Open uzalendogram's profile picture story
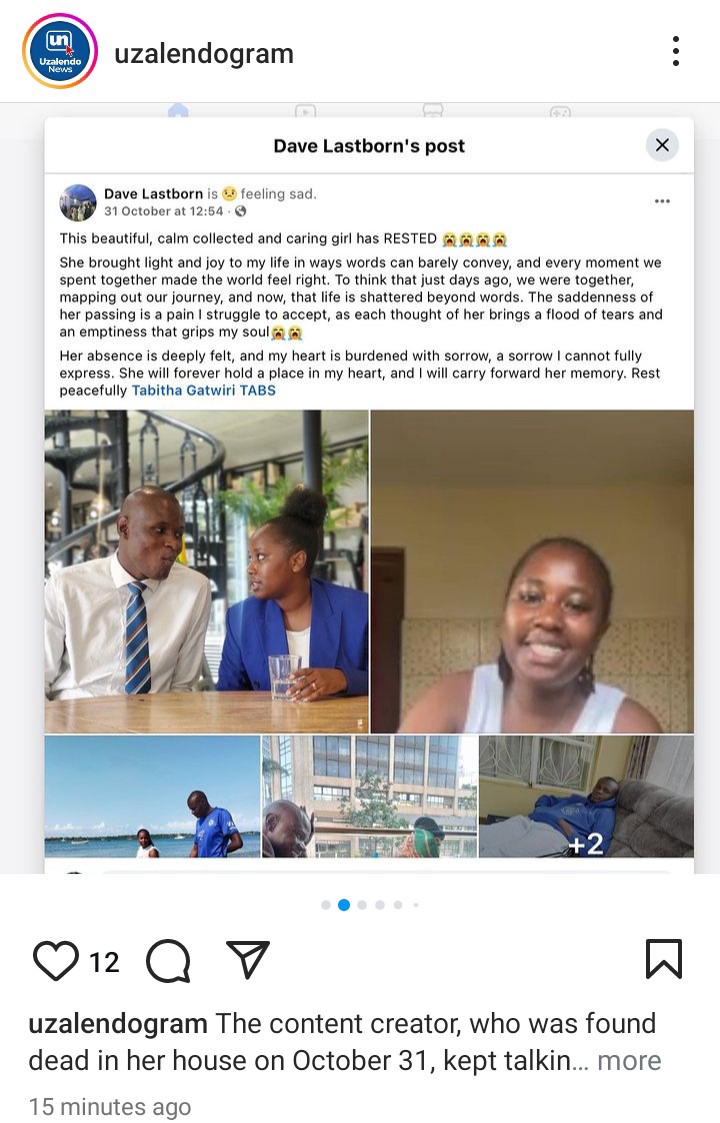Image resolution: width=720 pixels, height=1123 pixels. coord(60,52)
